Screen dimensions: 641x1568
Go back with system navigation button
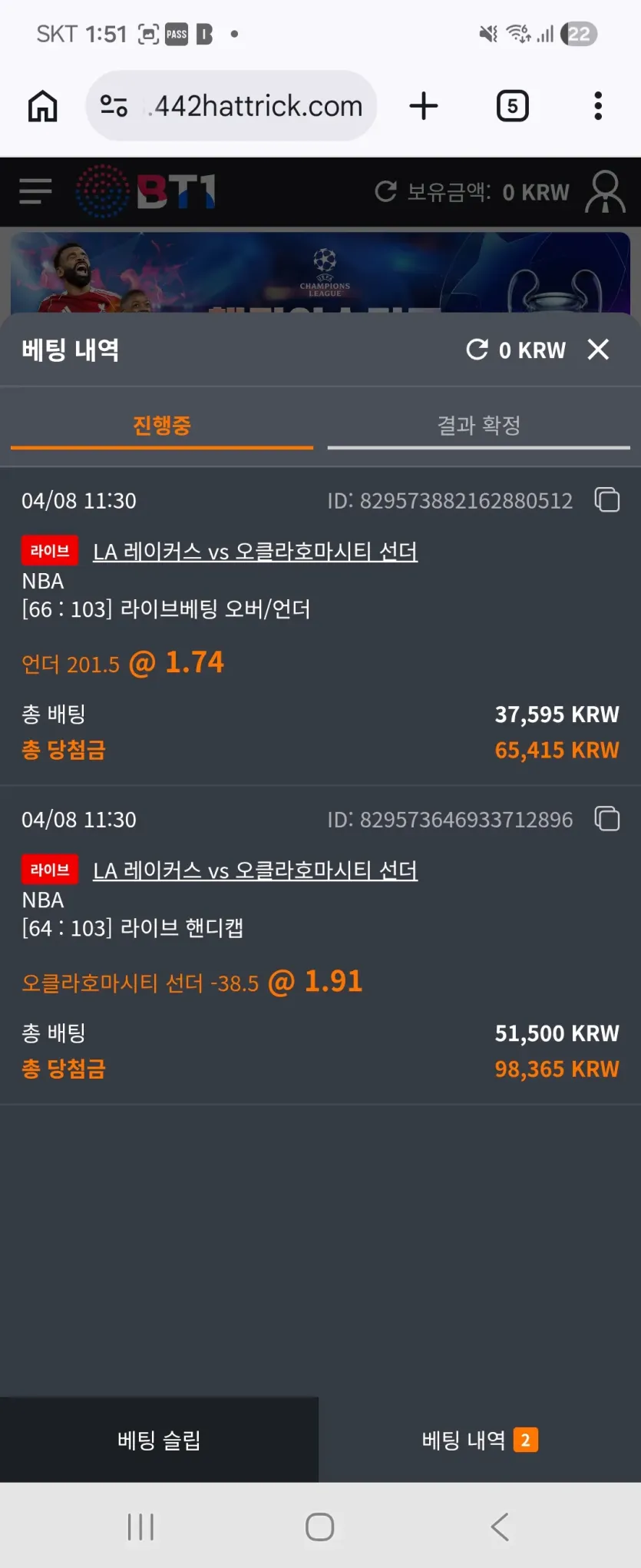pyautogui.click(x=500, y=1527)
